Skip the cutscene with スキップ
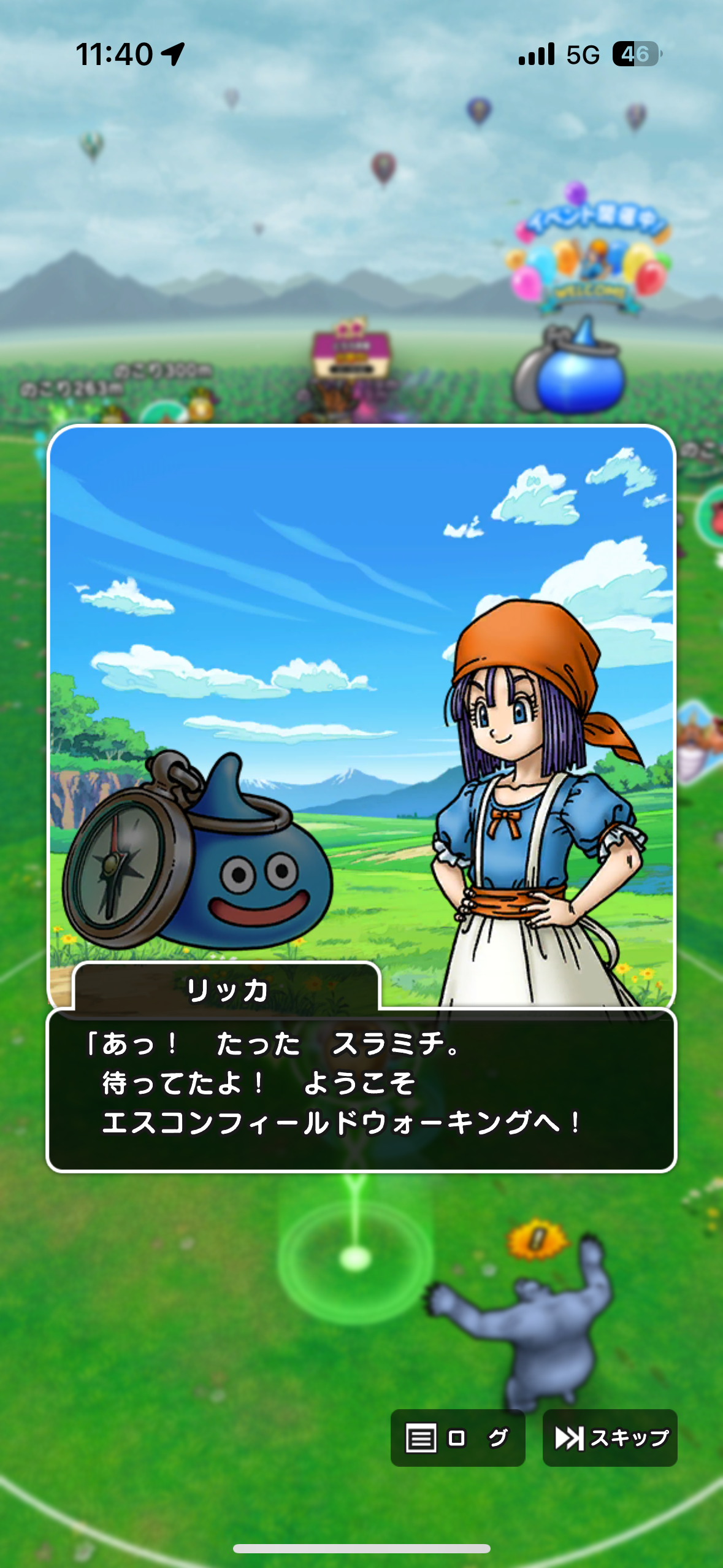Image resolution: width=723 pixels, height=1568 pixels. [610, 1437]
